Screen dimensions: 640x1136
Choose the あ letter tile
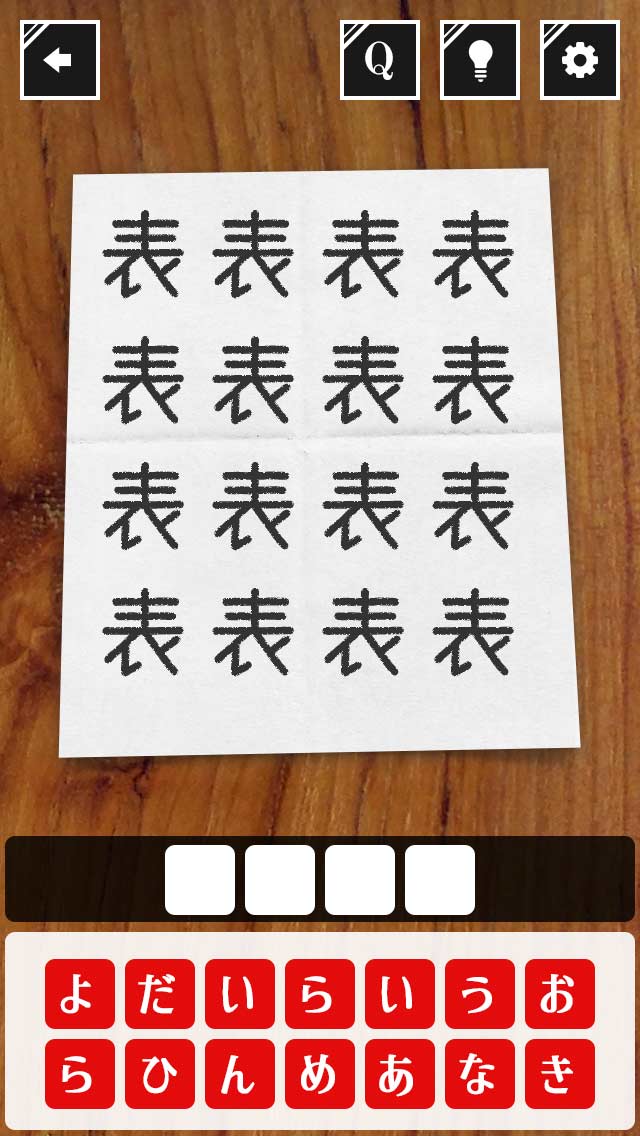click(x=400, y=1074)
